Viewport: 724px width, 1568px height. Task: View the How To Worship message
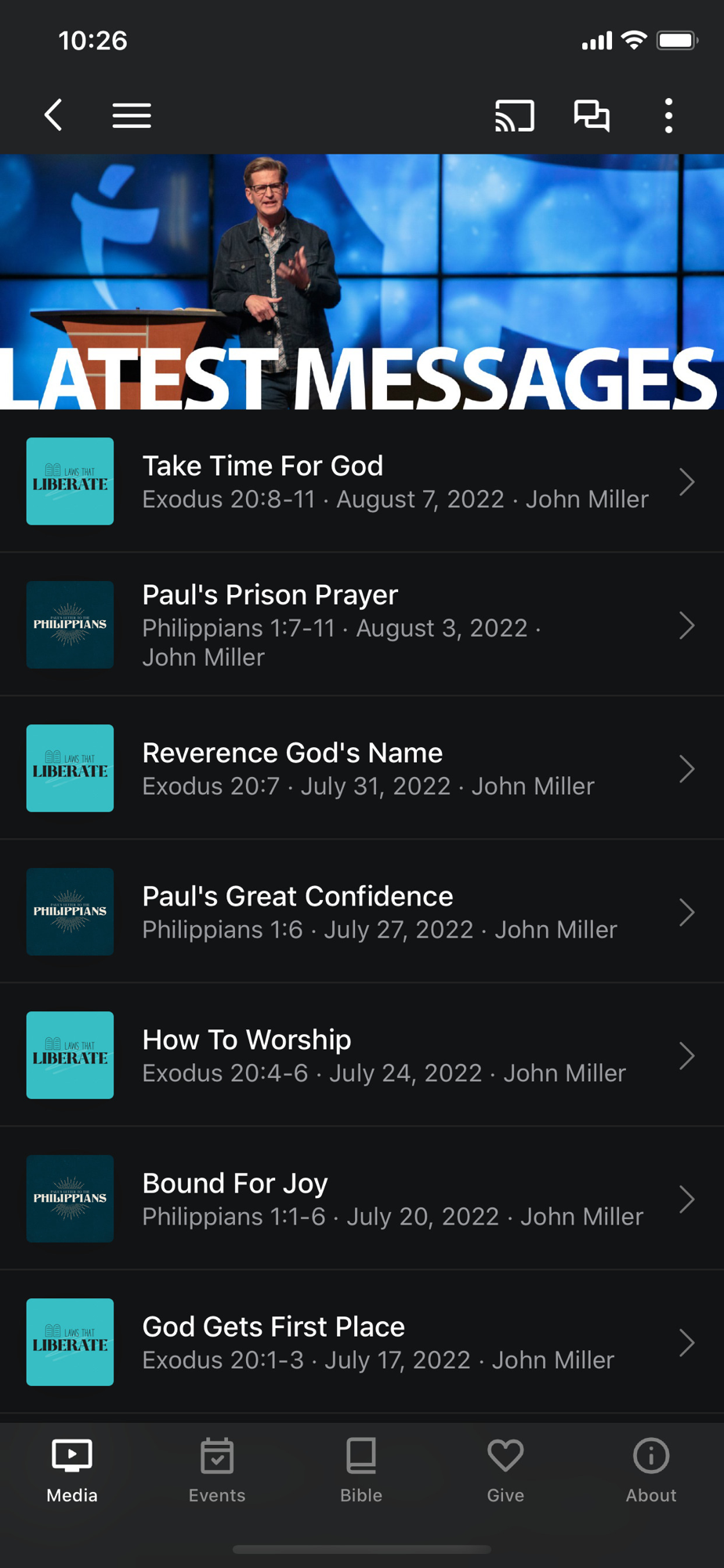click(x=361, y=1055)
